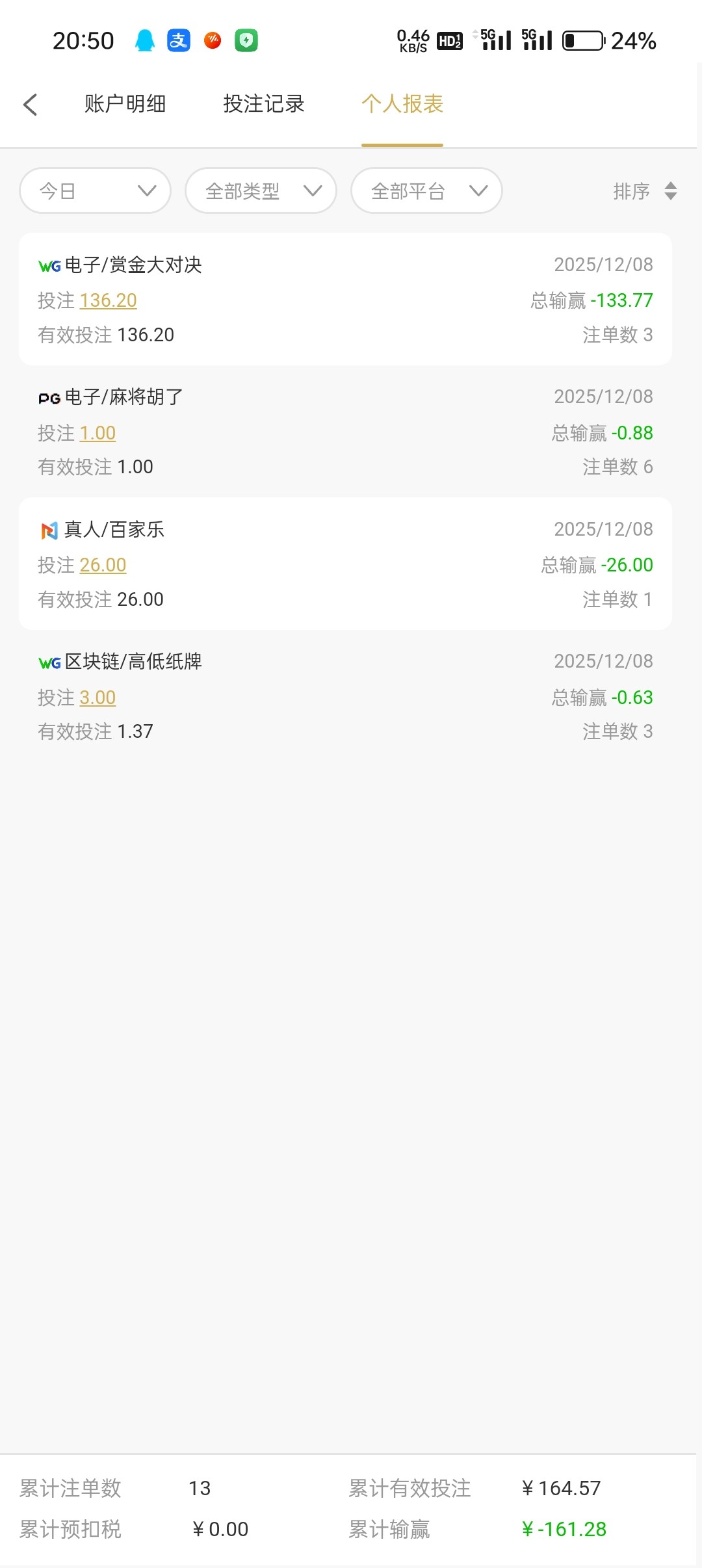Switch to the 账户明细 tab
This screenshot has height=1568, width=702.
125,104
